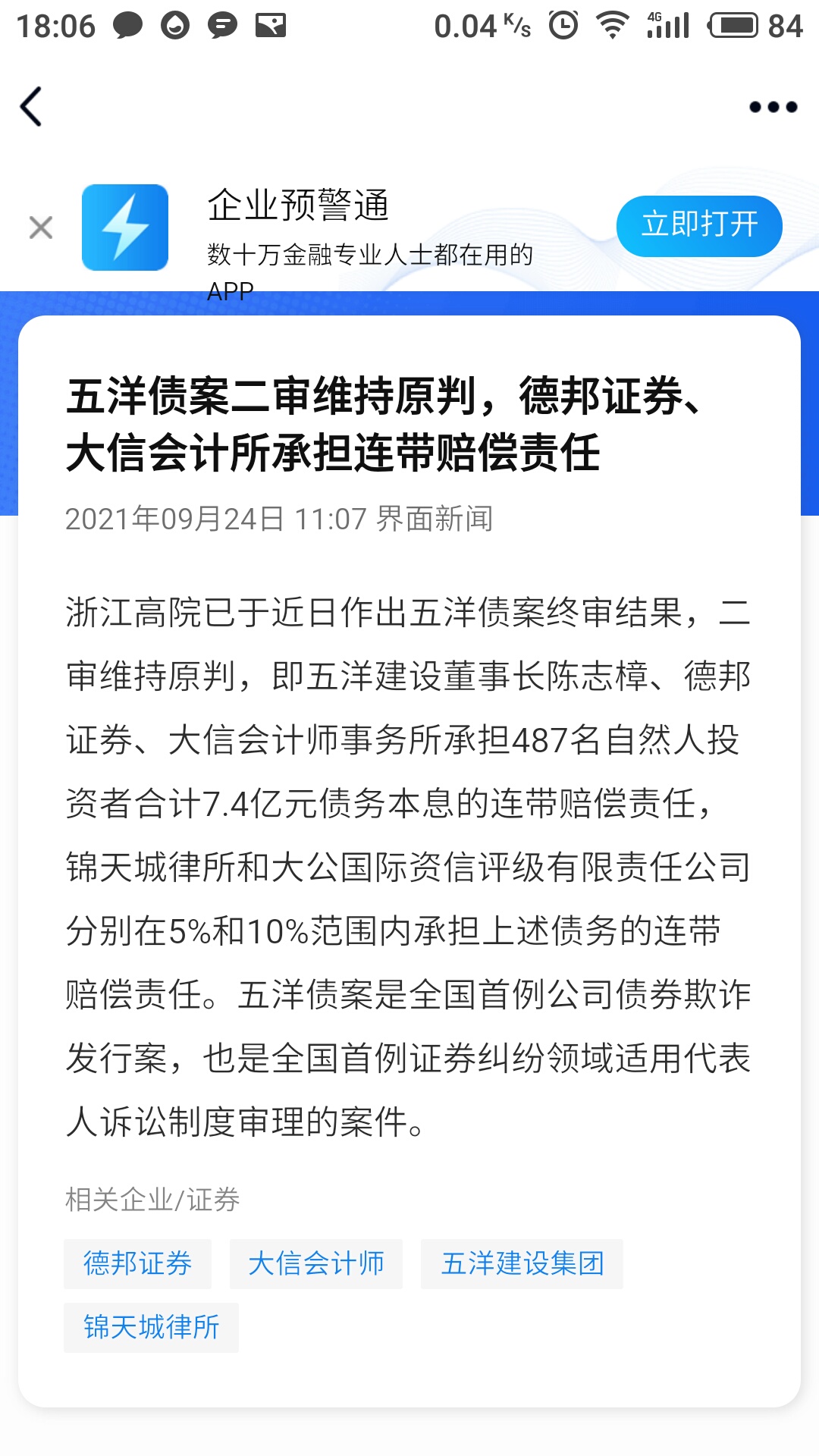The image size is (819, 1456).
Task: View the 五洋建设集团 tag
Action: coord(522,1263)
